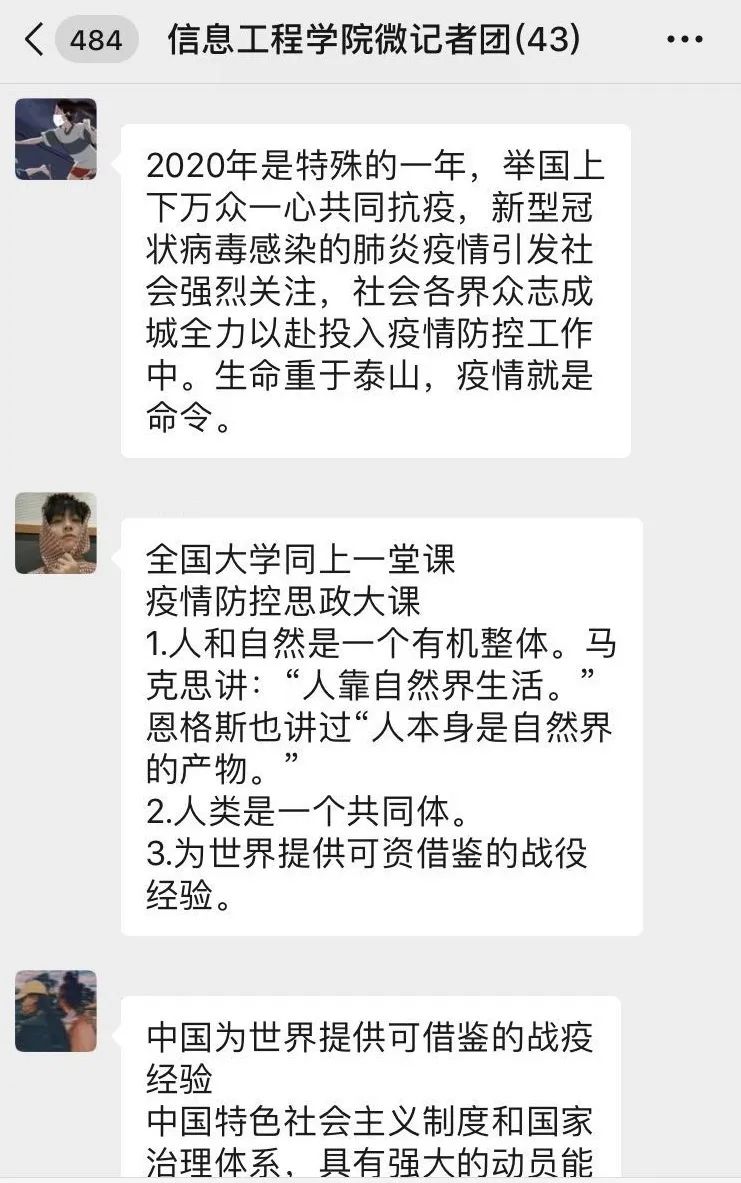The width and height of the screenshot is (741, 1183).
Task: Open avatar of the 中国为世界提供可借鉴 message sender
Action: [56, 1010]
